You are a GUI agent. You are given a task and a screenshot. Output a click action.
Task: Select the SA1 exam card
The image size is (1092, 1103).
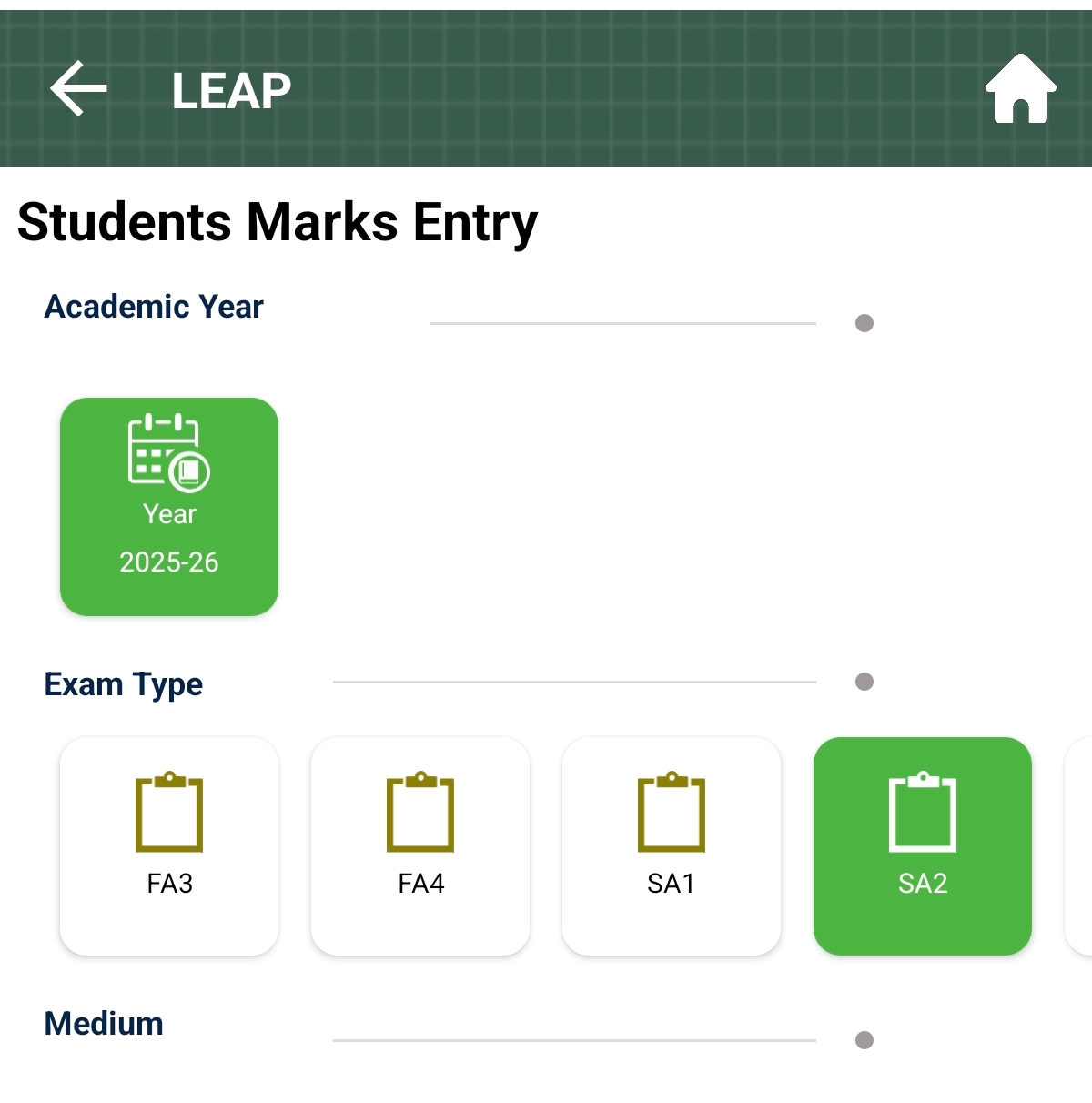(672, 845)
